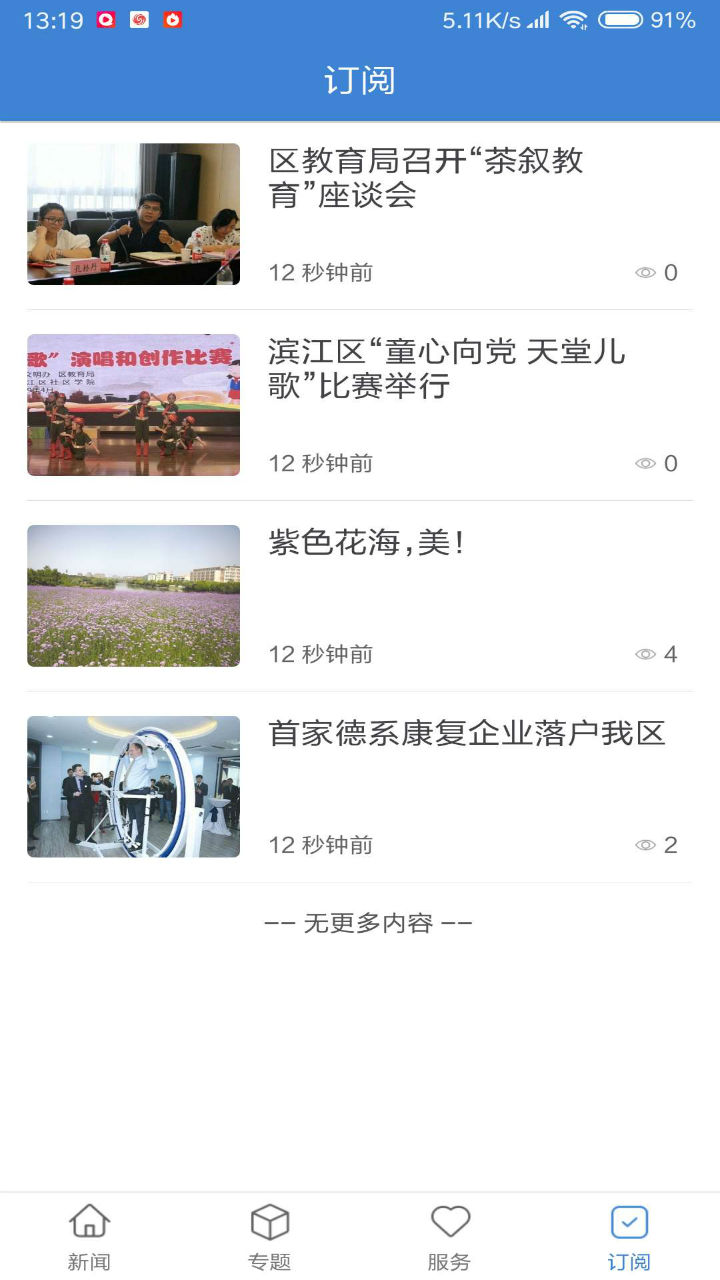Open the 服务 tab
Screen dimensions: 720x1280
[x=449, y=1236]
